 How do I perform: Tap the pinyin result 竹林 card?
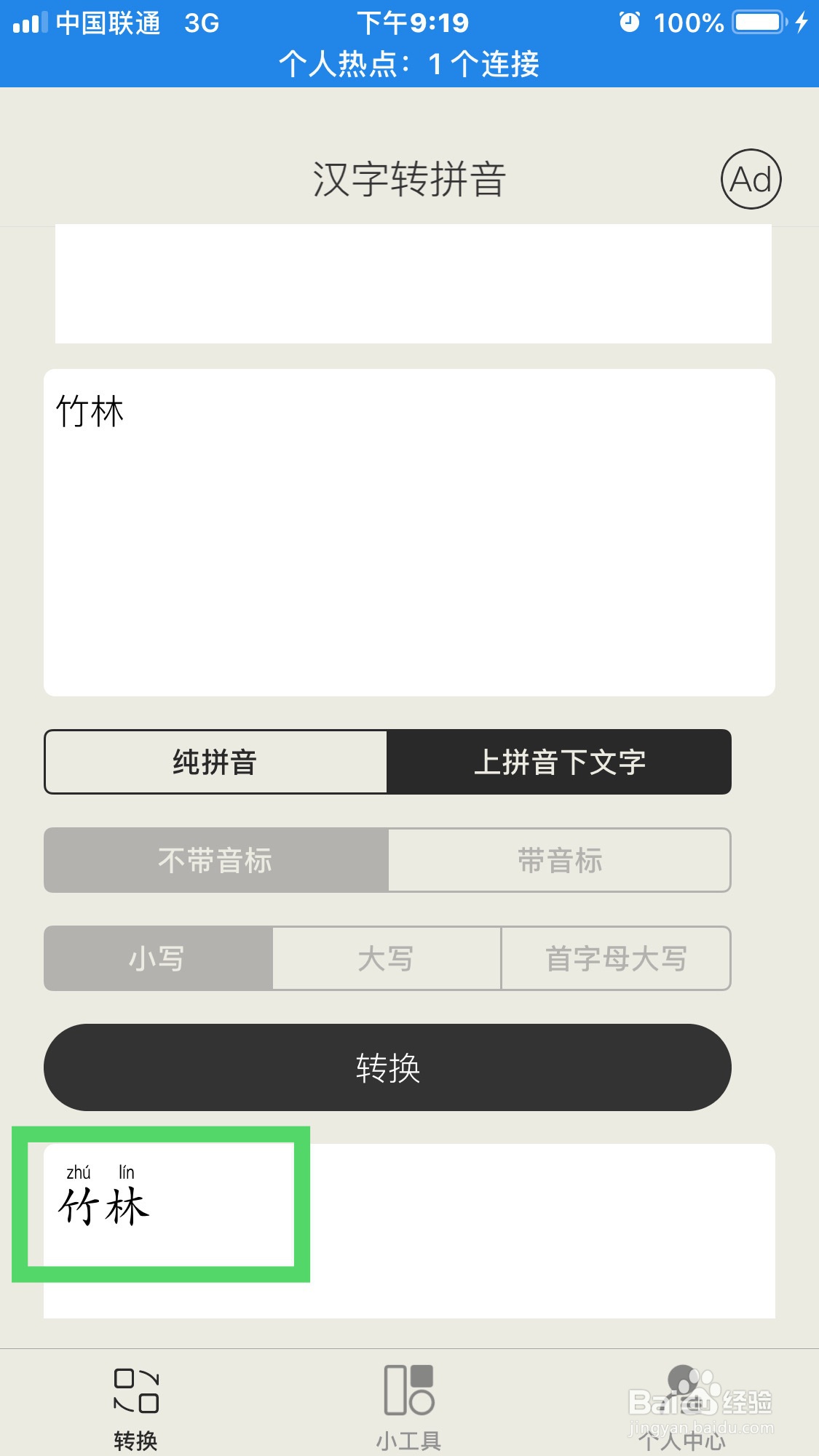[164, 1201]
